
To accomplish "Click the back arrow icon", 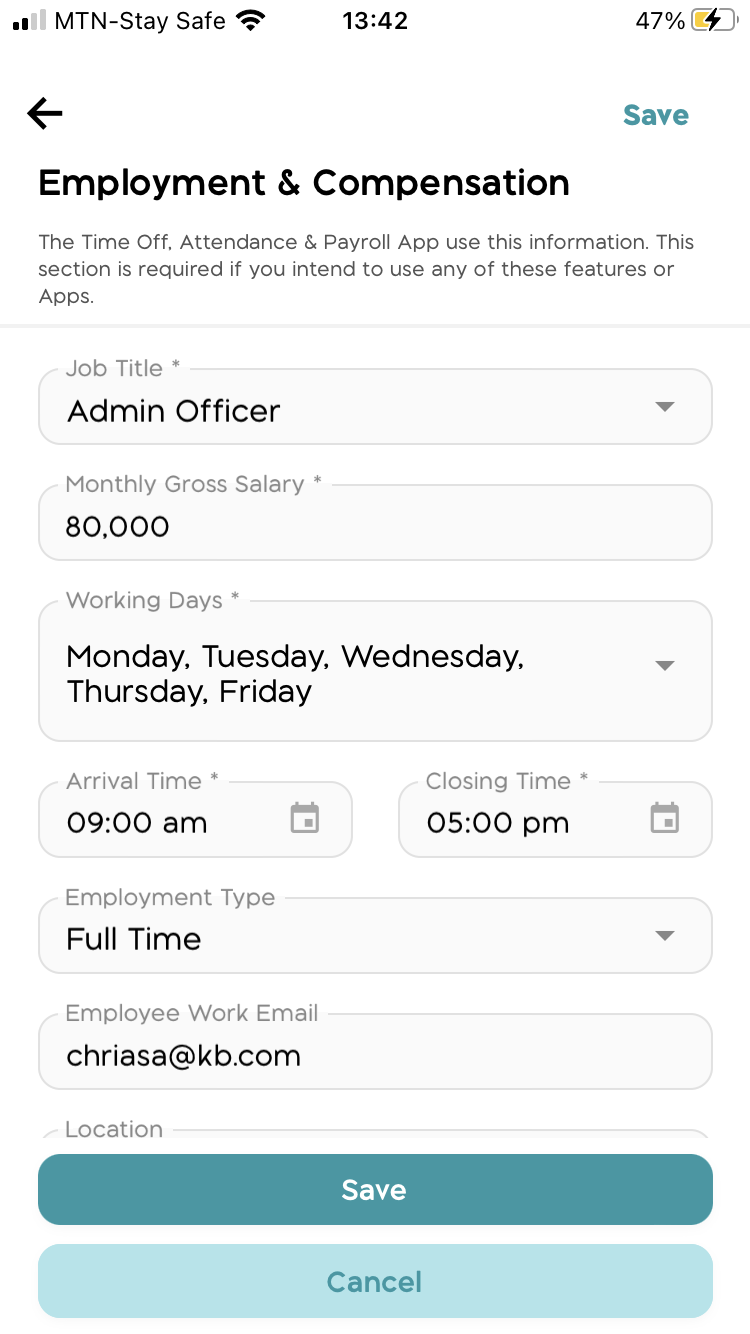I will click(44, 113).
